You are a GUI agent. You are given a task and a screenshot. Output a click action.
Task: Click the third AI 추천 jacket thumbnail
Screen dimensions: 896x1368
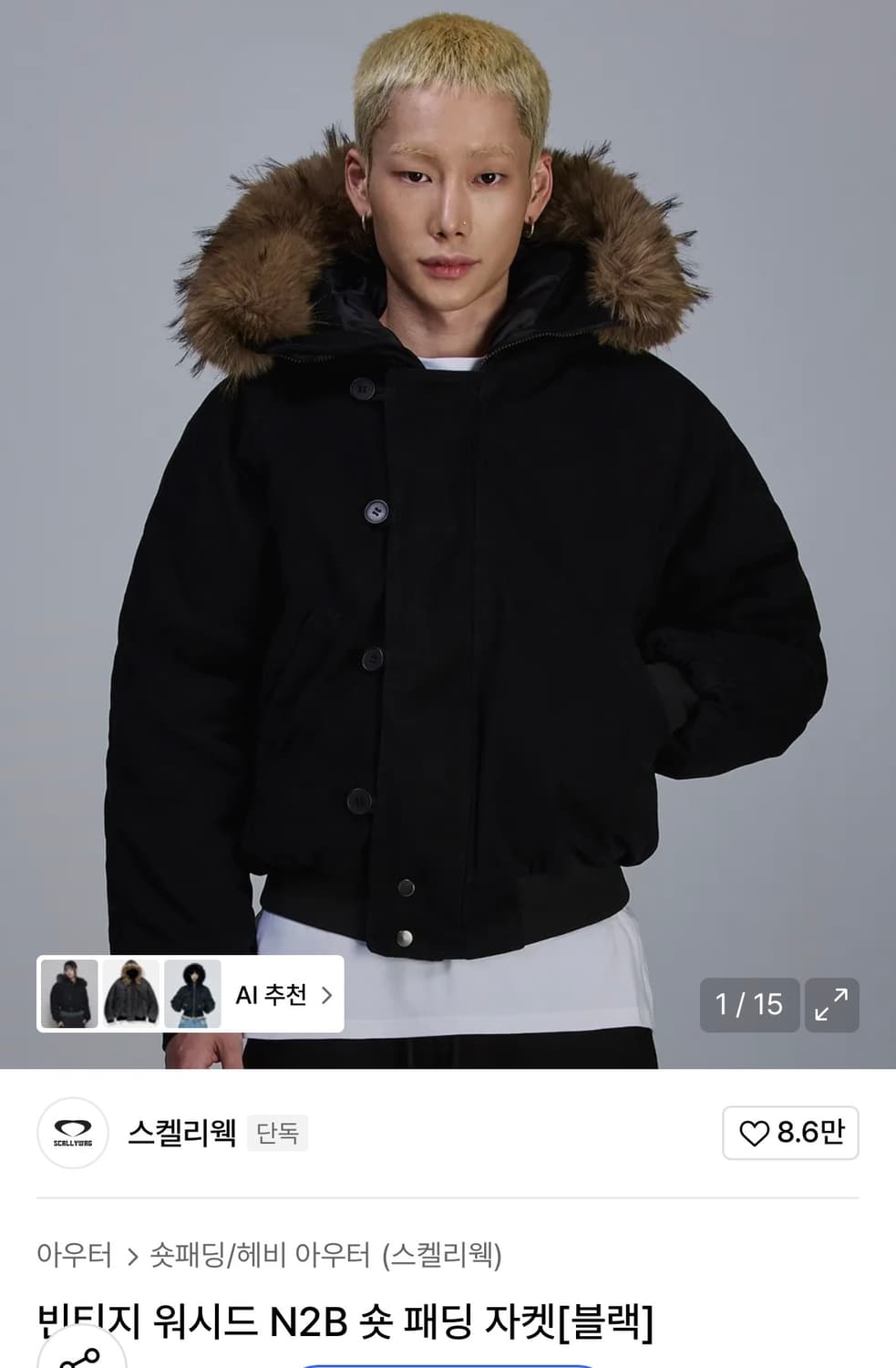pyautogui.click(x=192, y=995)
